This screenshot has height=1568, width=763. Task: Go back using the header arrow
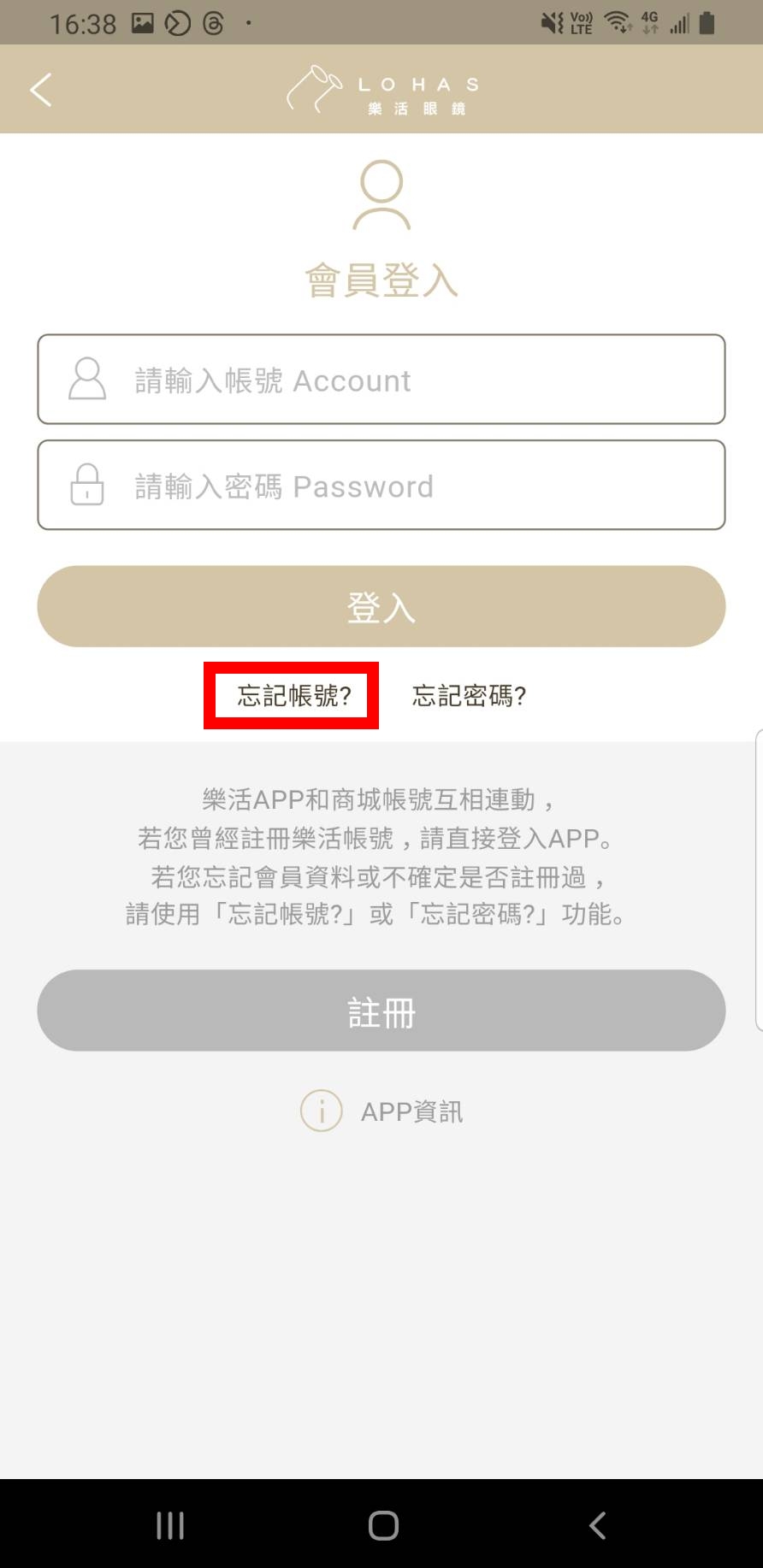(41, 90)
